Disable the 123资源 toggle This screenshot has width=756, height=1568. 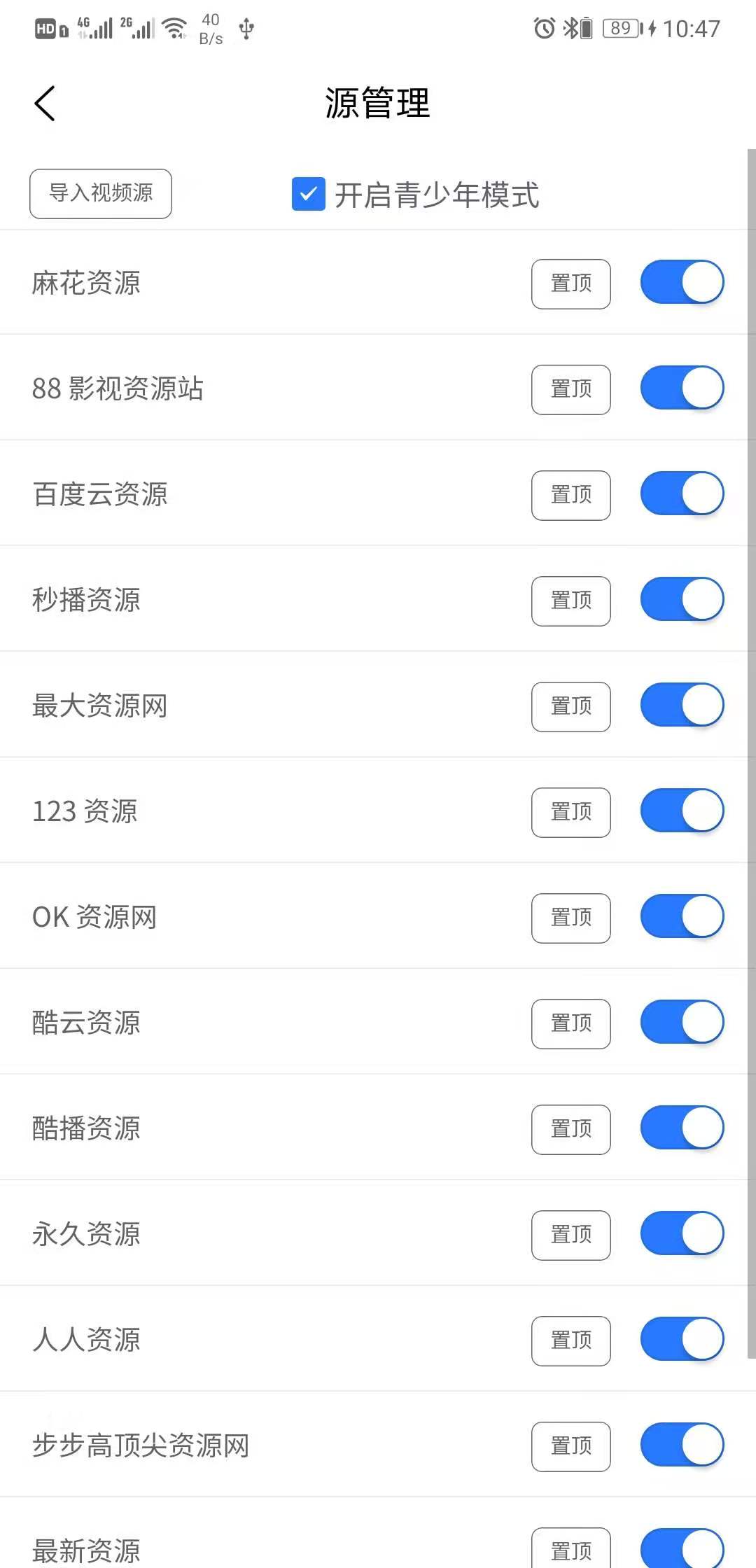click(682, 811)
